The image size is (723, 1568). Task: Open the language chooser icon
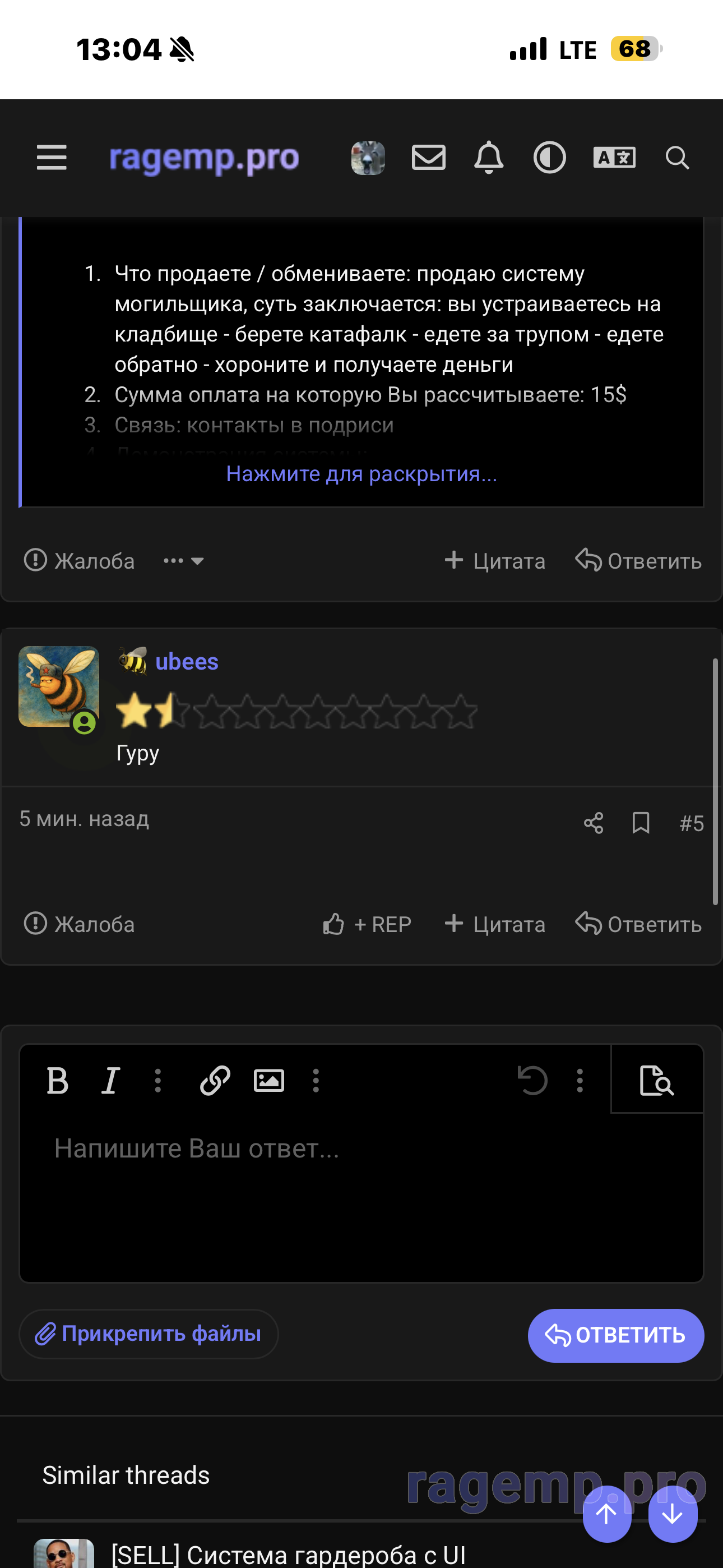click(x=614, y=158)
